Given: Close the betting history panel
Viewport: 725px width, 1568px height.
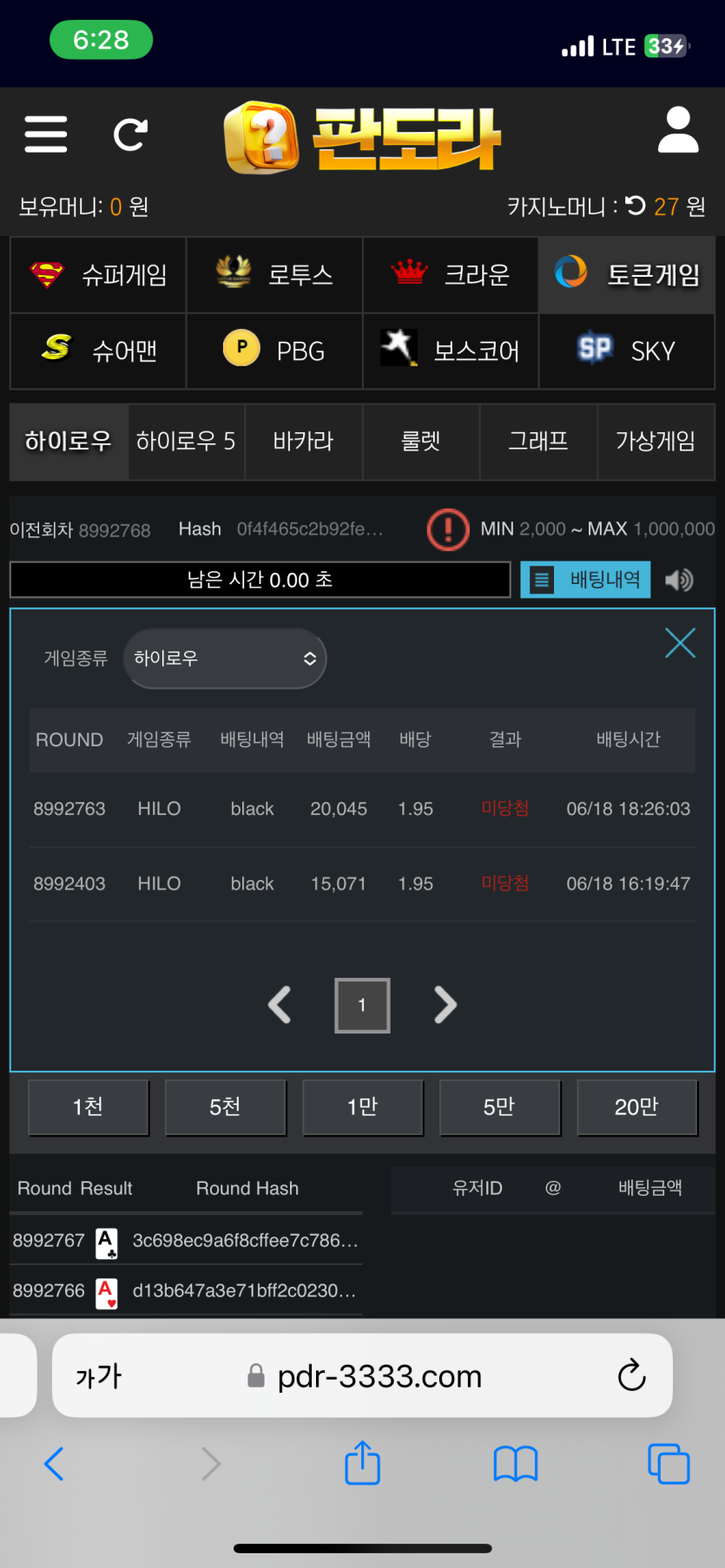Looking at the screenshot, I should coord(680,643).
